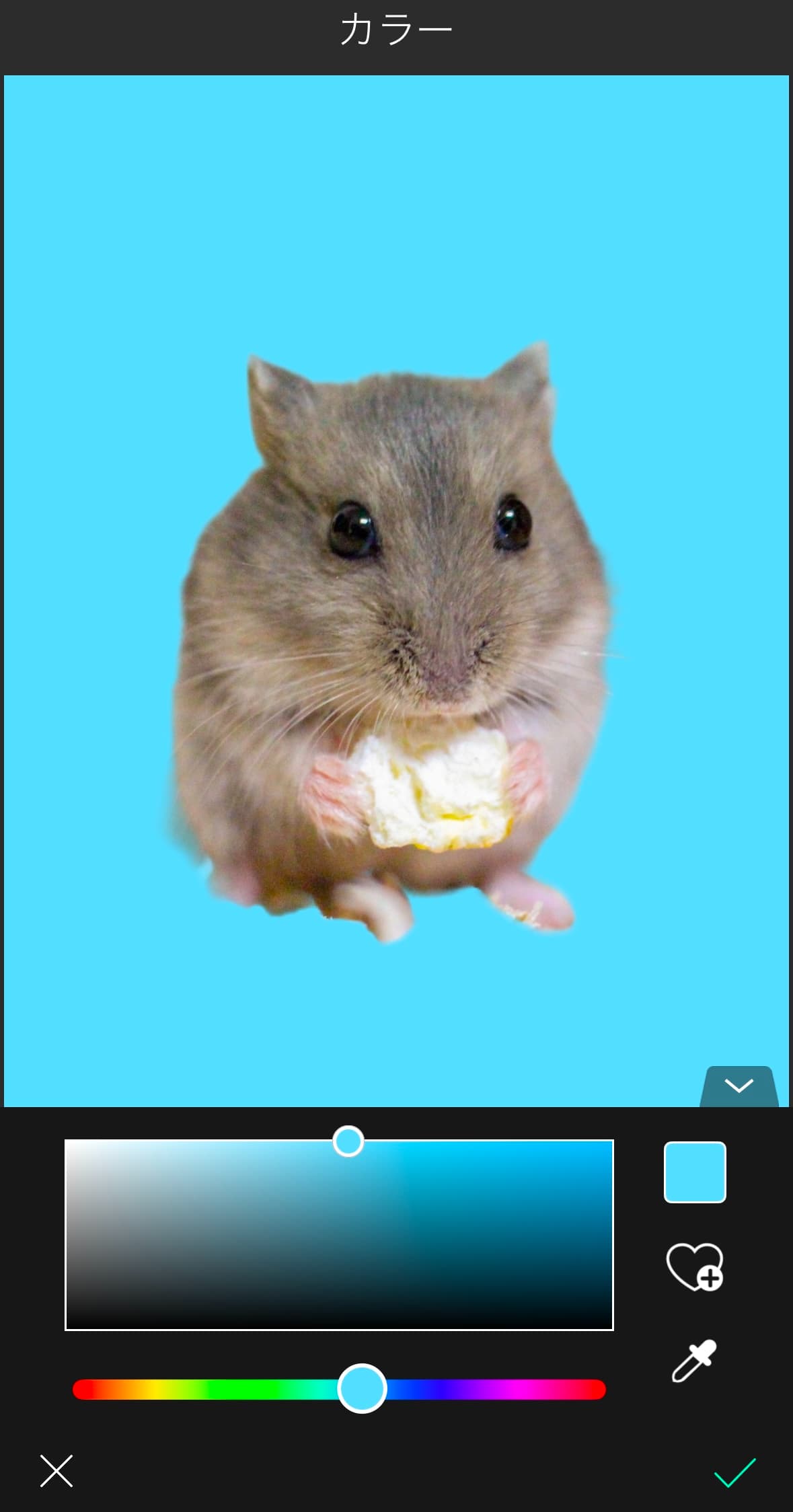Confirm color with the green checkmark
793x1512 pixels.
coord(734,1472)
